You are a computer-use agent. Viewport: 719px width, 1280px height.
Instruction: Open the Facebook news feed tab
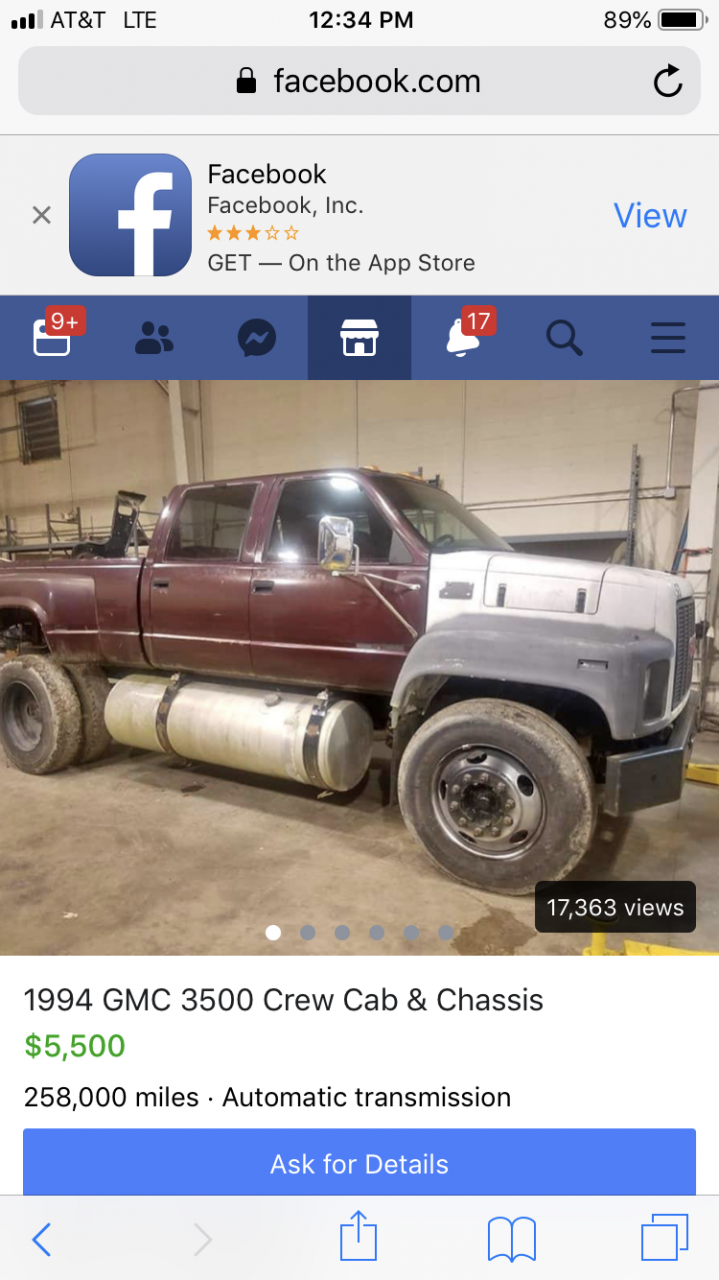click(52, 338)
